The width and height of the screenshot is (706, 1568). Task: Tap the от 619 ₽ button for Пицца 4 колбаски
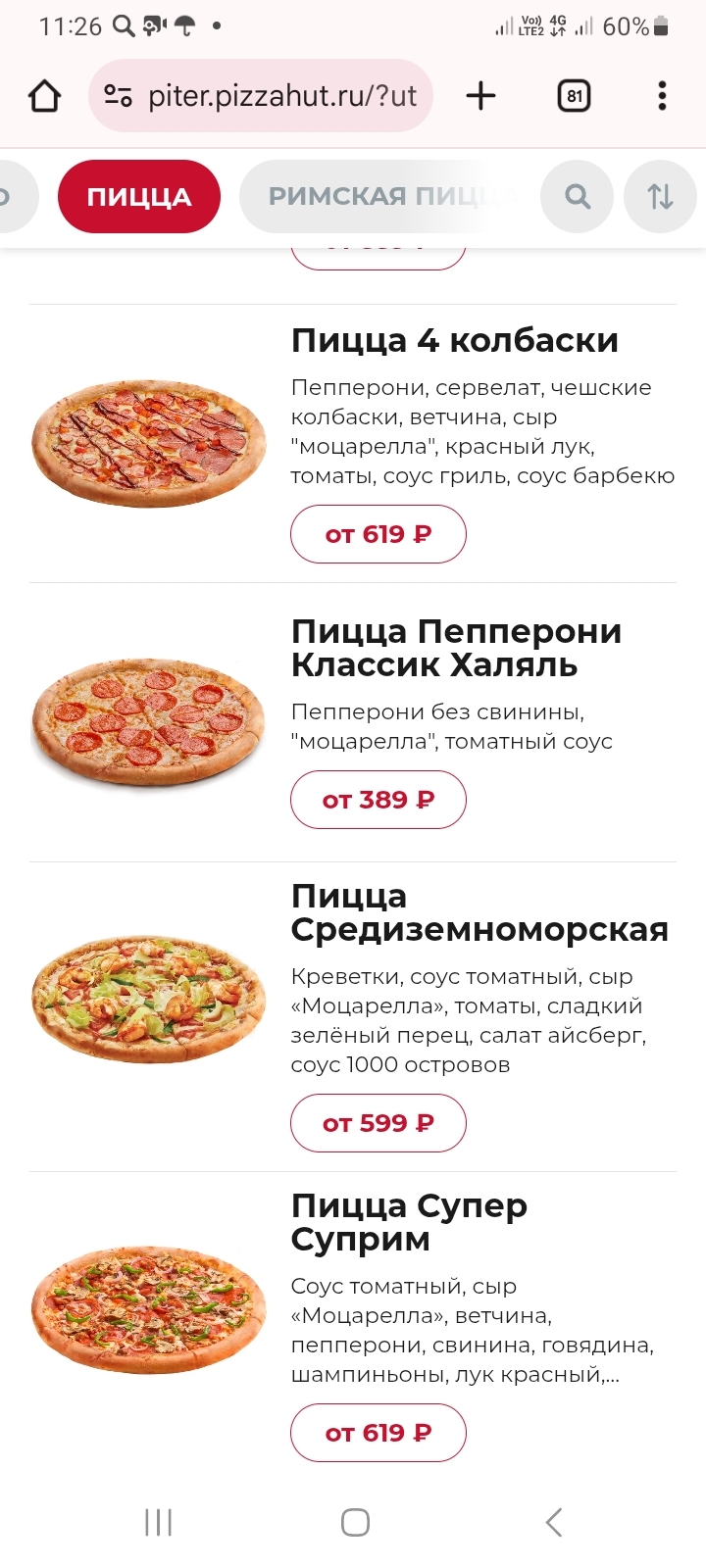tap(378, 534)
